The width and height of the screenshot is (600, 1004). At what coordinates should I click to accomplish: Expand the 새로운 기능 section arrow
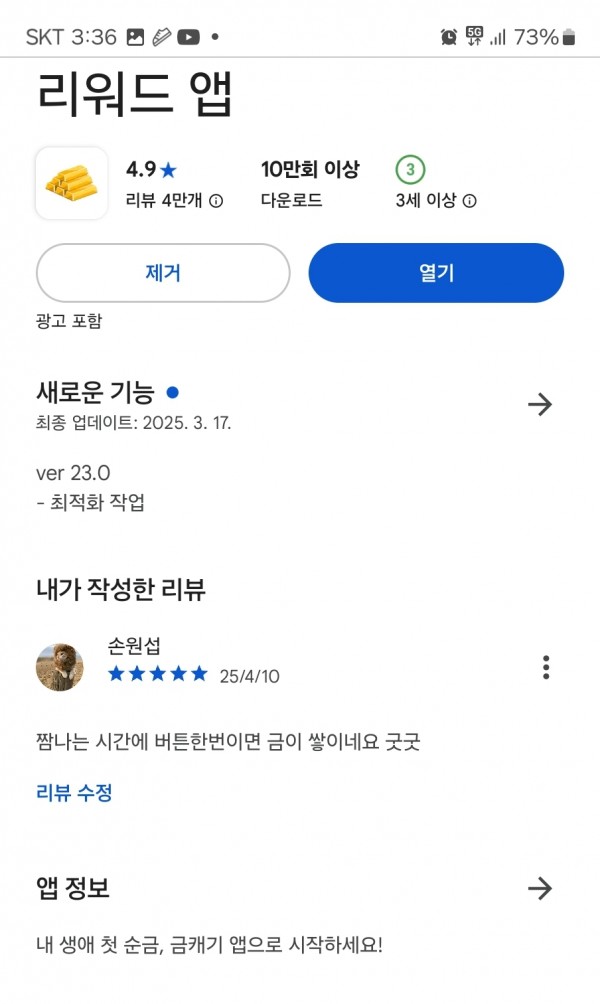539,404
